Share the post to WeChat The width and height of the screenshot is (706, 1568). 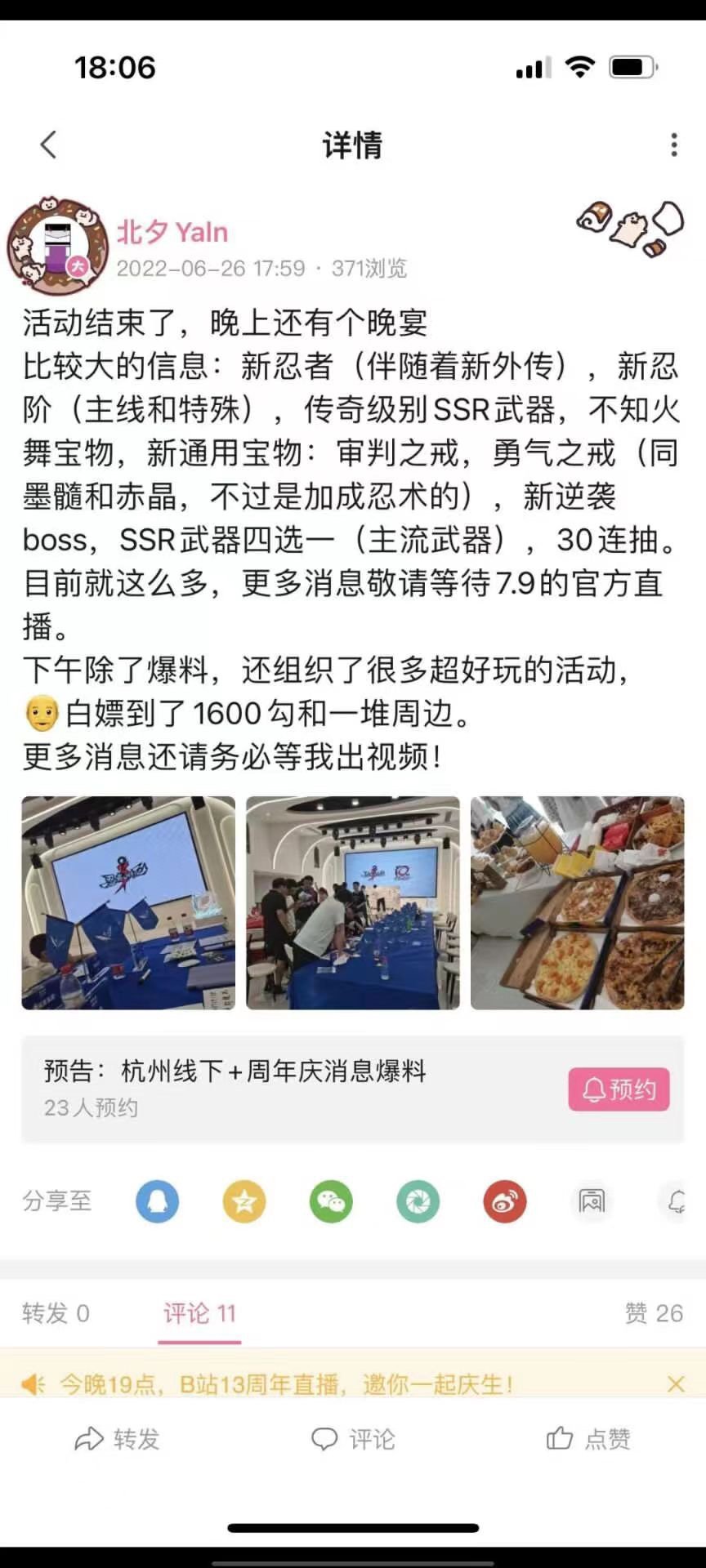[x=331, y=1201]
